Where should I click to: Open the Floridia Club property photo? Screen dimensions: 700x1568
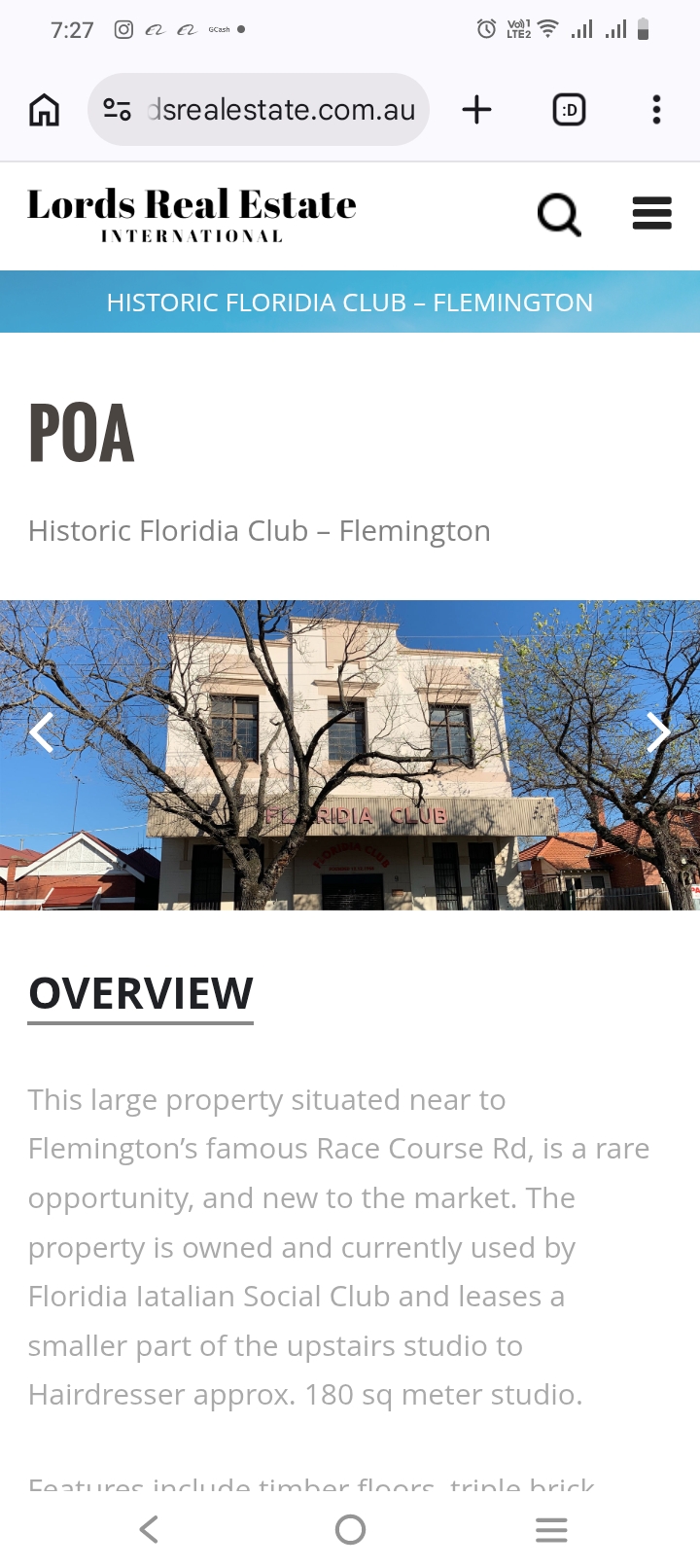pyautogui.click(x=350, y=755)
